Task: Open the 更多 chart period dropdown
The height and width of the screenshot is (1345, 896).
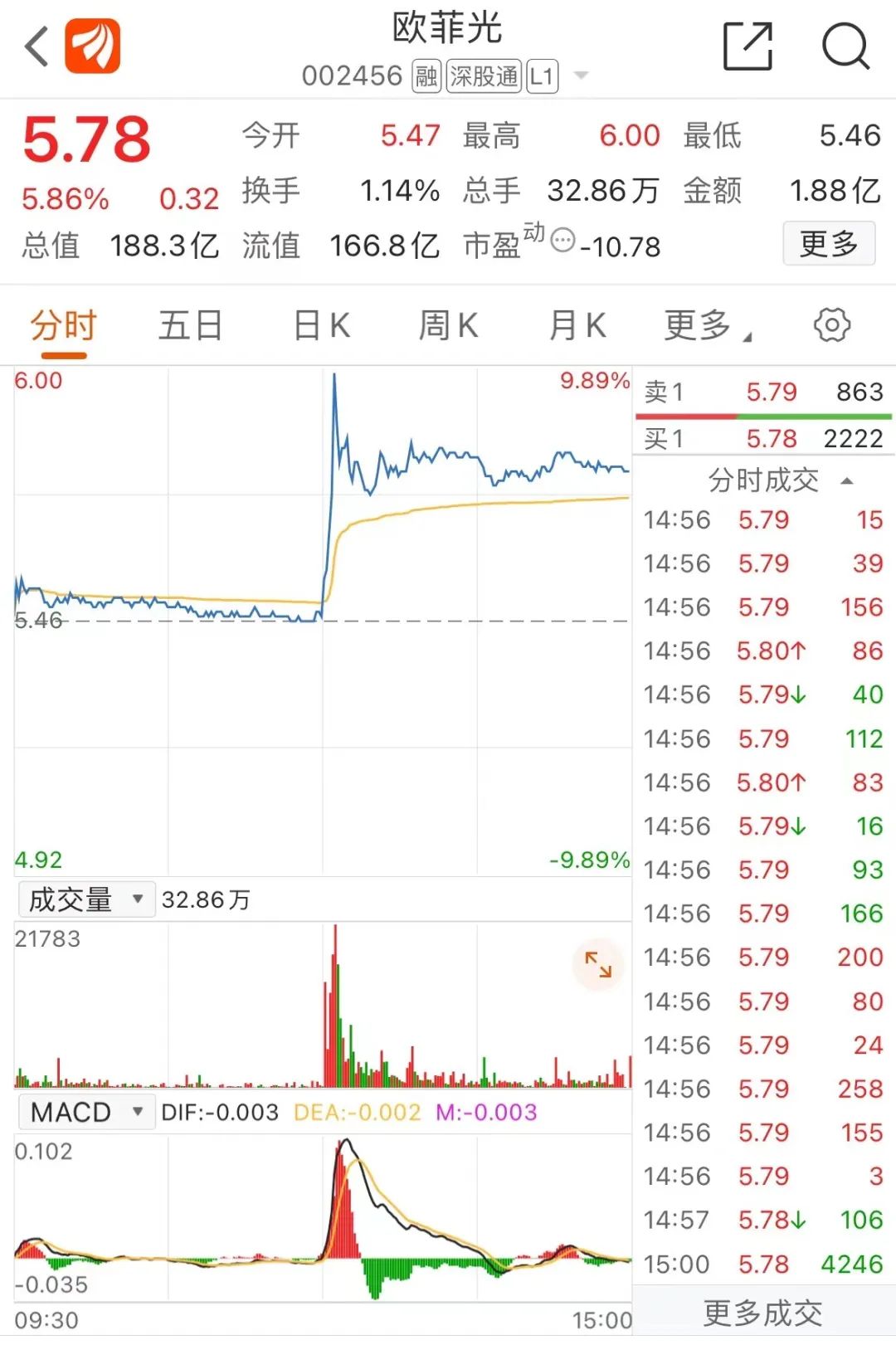Action: [x=707, y=325]
